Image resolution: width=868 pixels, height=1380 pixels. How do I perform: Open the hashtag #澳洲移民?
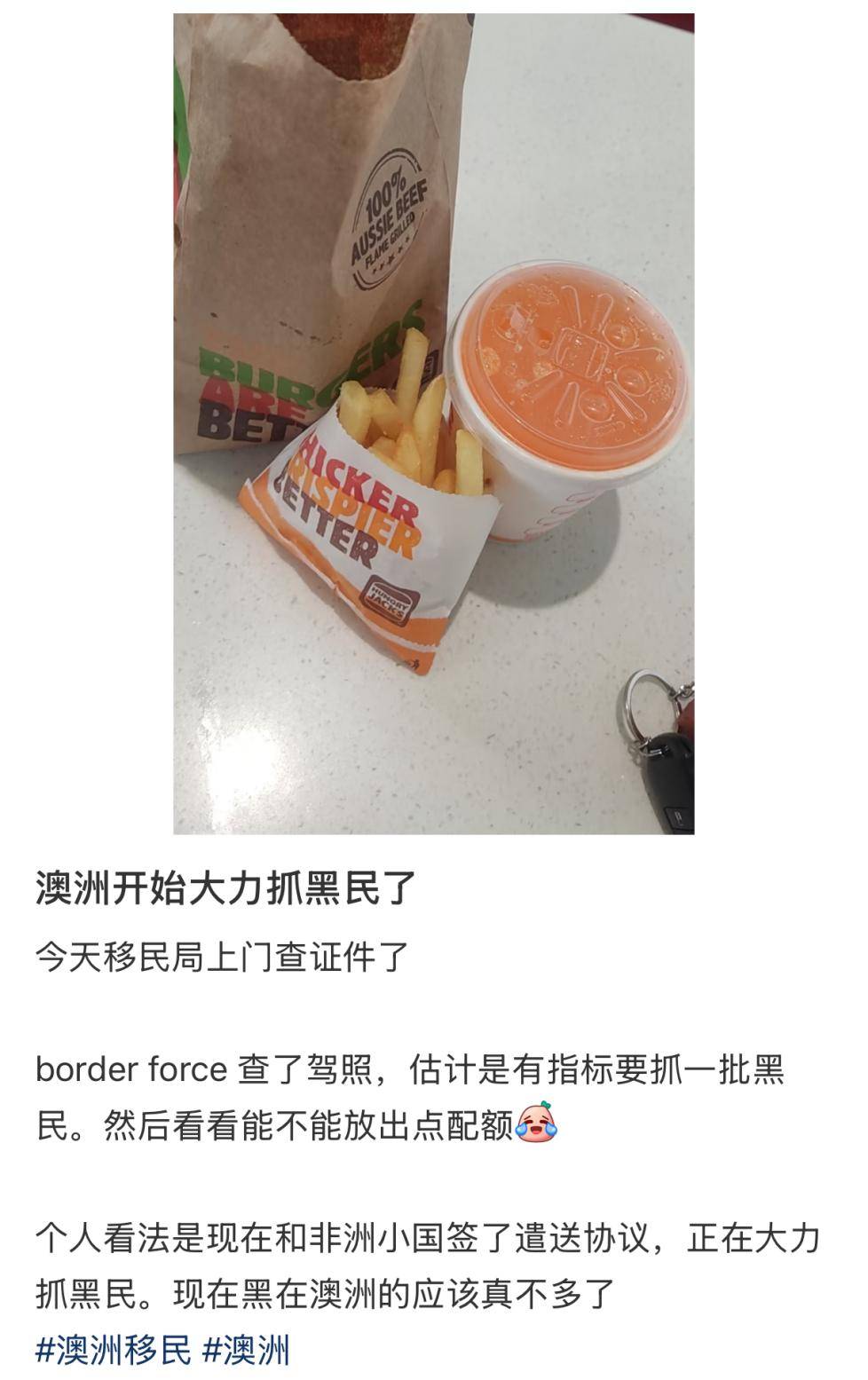pos(114,1349)
